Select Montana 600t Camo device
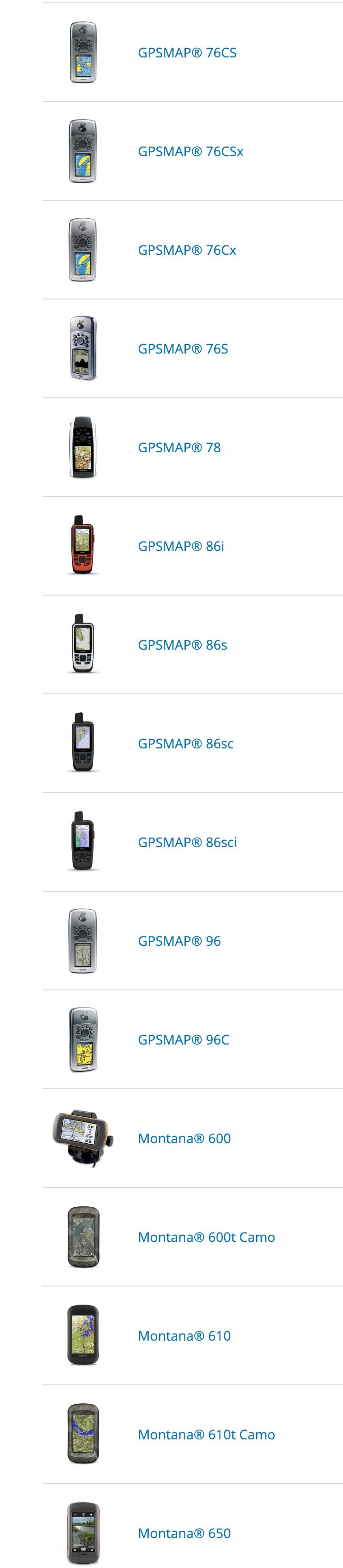This screenshot has height=1568, width=343. [x=206, y=1236]
